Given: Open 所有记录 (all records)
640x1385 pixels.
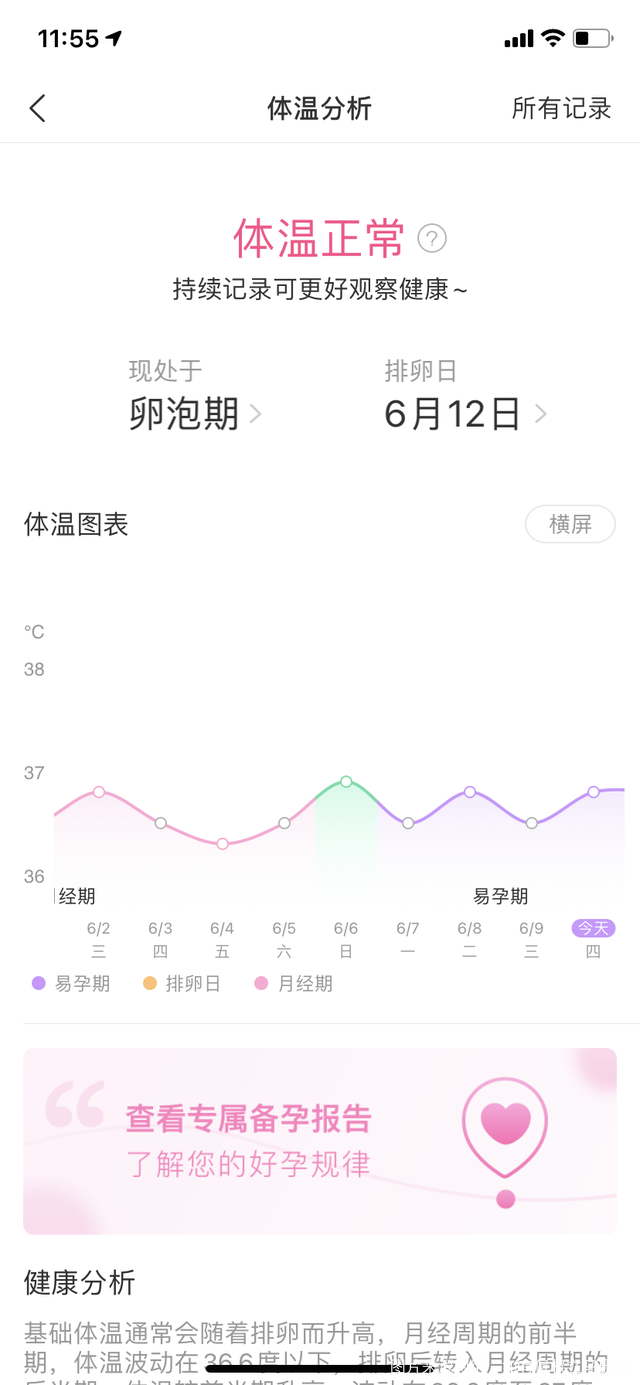Looking at the screenshot, I should tap(561, 108).
